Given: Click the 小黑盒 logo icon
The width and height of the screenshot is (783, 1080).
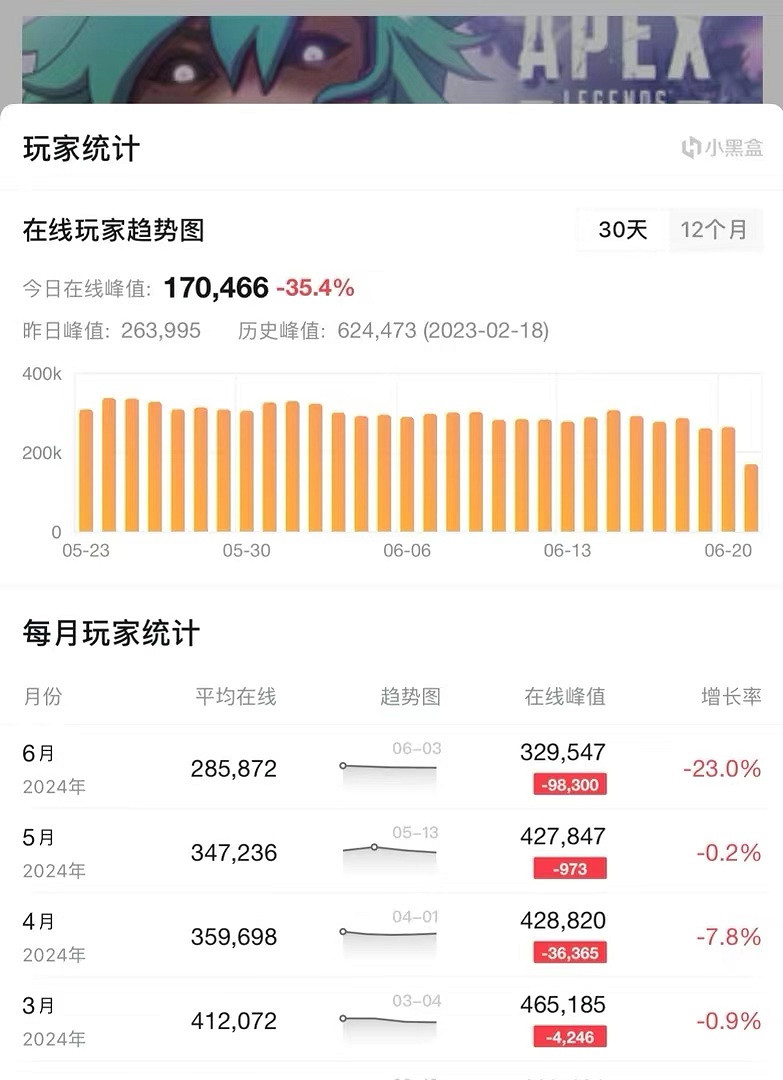Looking at the screenshot, I should pos(692,147).
